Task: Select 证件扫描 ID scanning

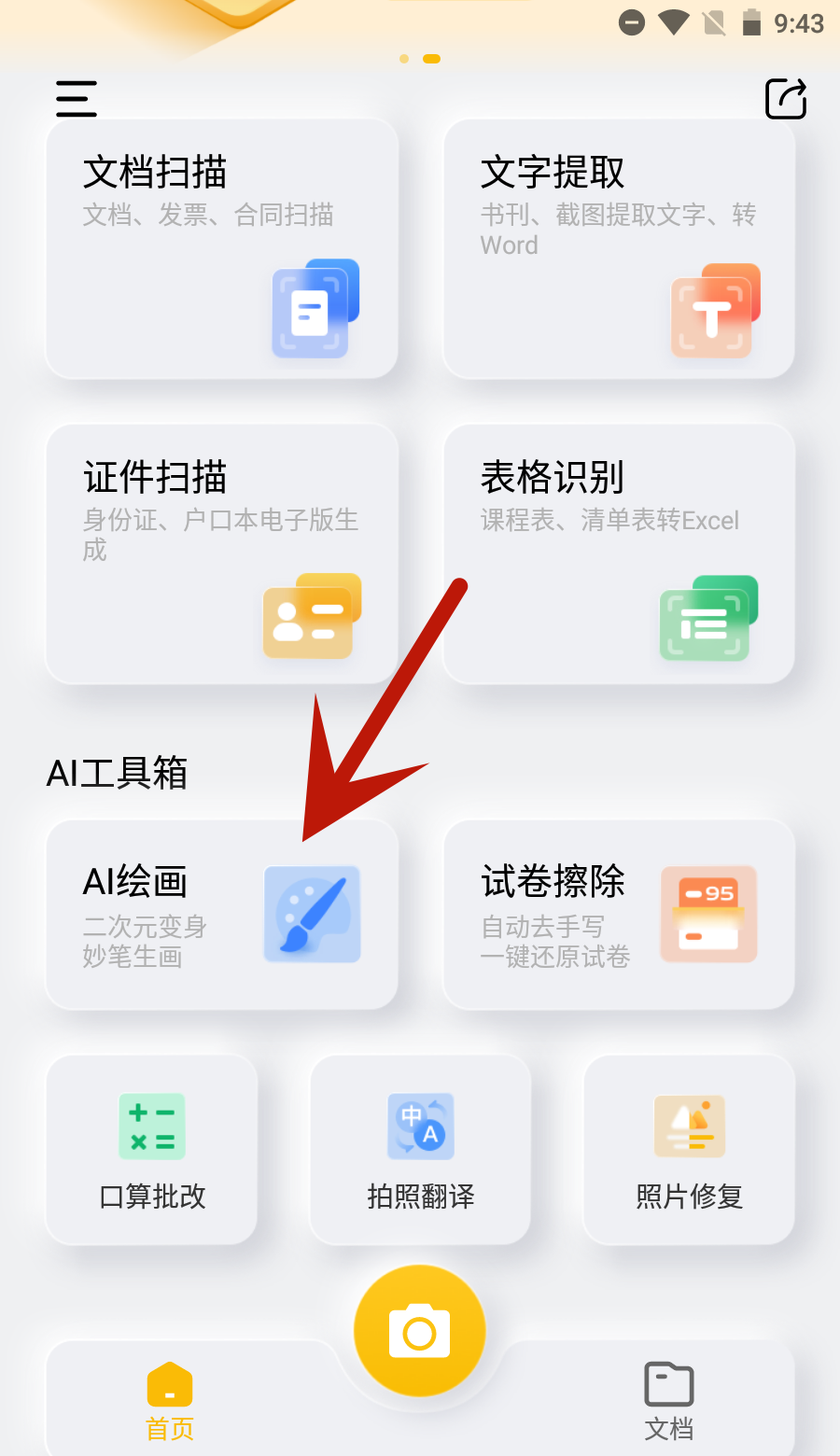Action: [222, 553]
